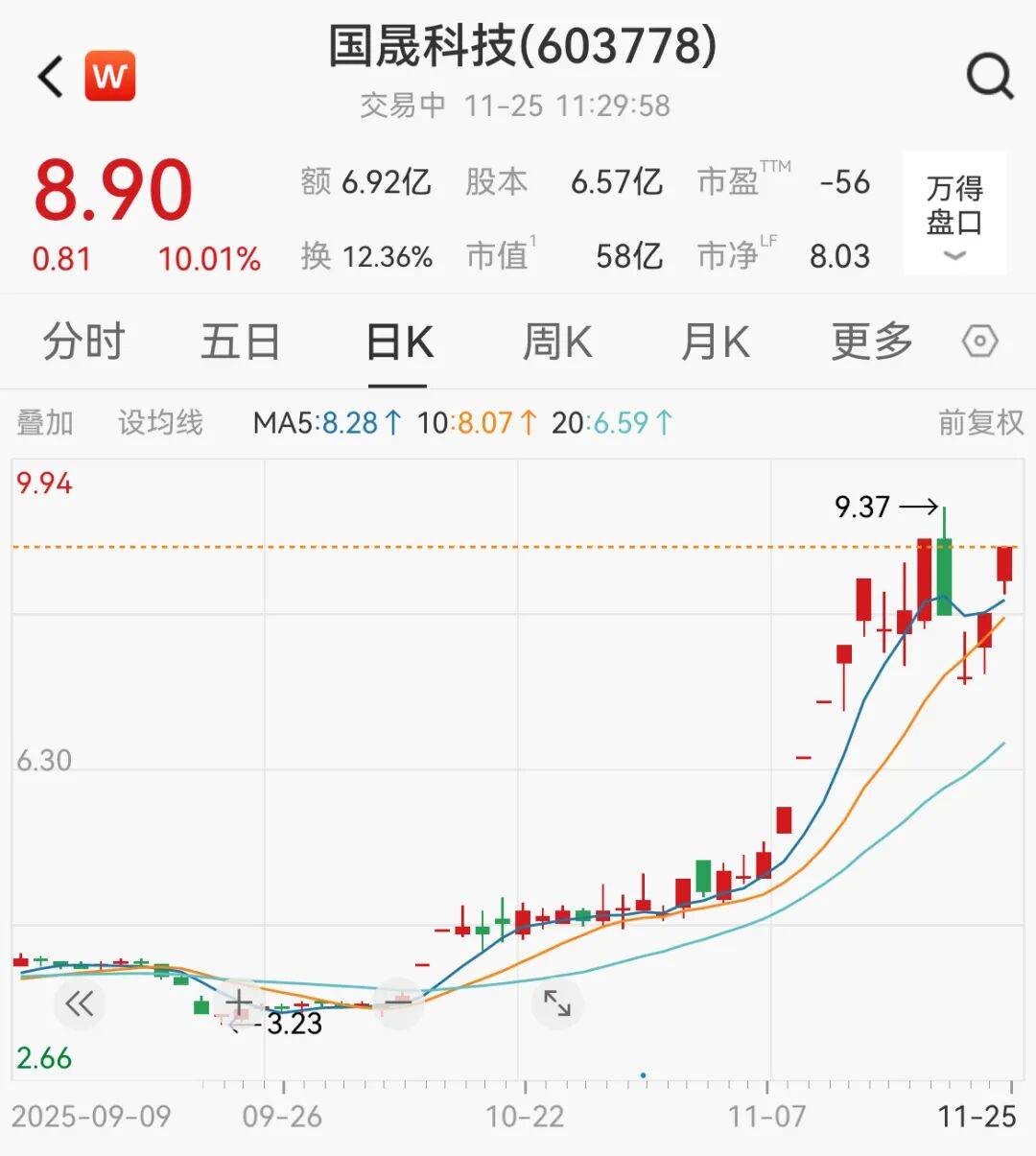Open 设均线 moving average settings
Screen dimensions: 1036x1156
(159, 421)
